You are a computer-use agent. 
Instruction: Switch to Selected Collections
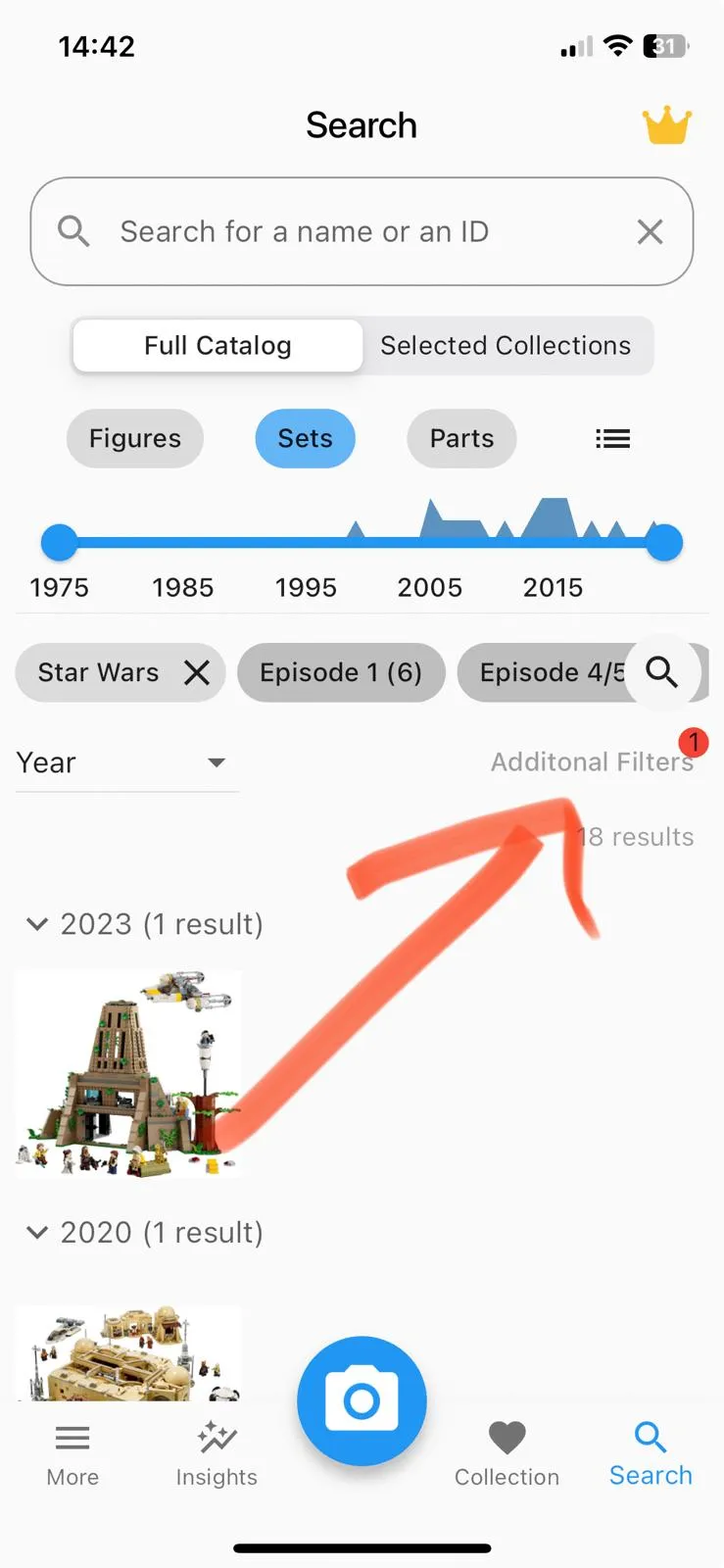506,345
